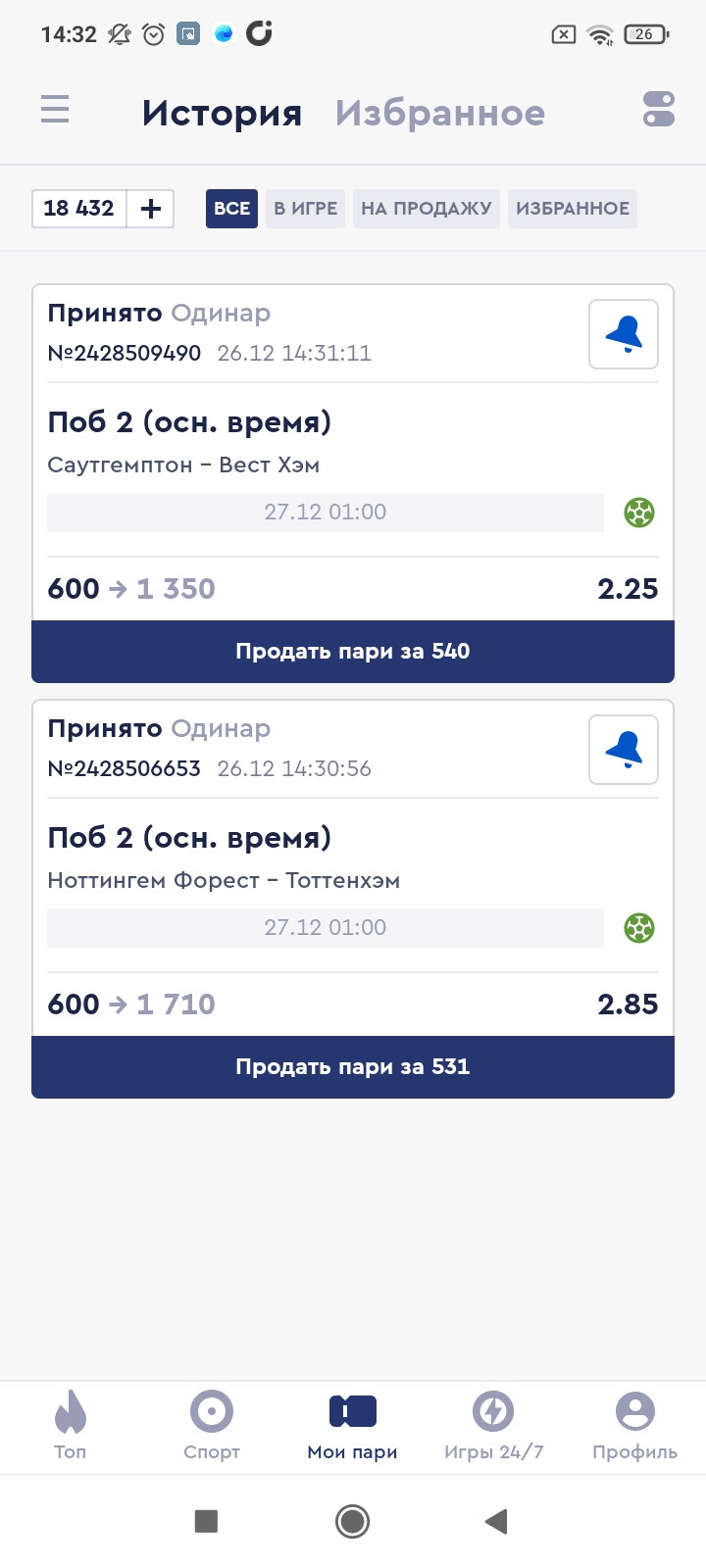The height and width of the screenshot is (1568, 706).
Task: Open the Профиль tab
Action: pos(634,1424)
